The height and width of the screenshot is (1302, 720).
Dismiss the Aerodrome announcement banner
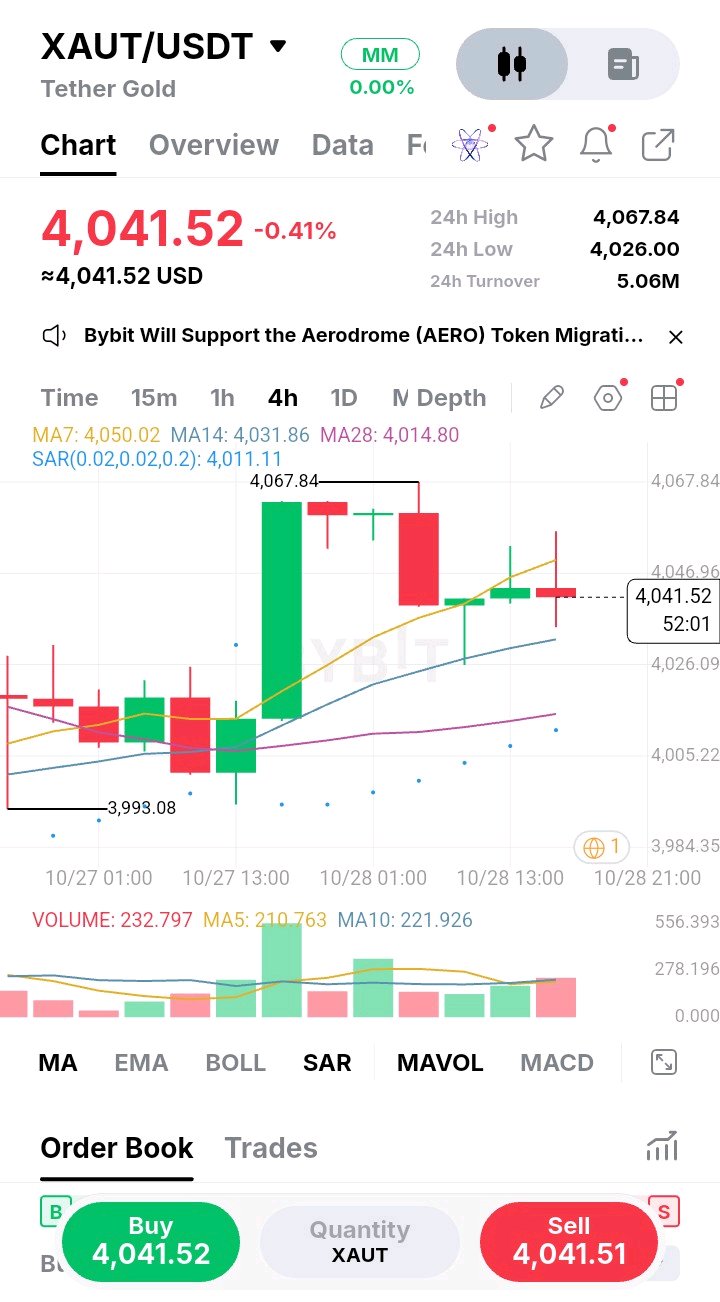pyautogui.click(x=676, y=337)
